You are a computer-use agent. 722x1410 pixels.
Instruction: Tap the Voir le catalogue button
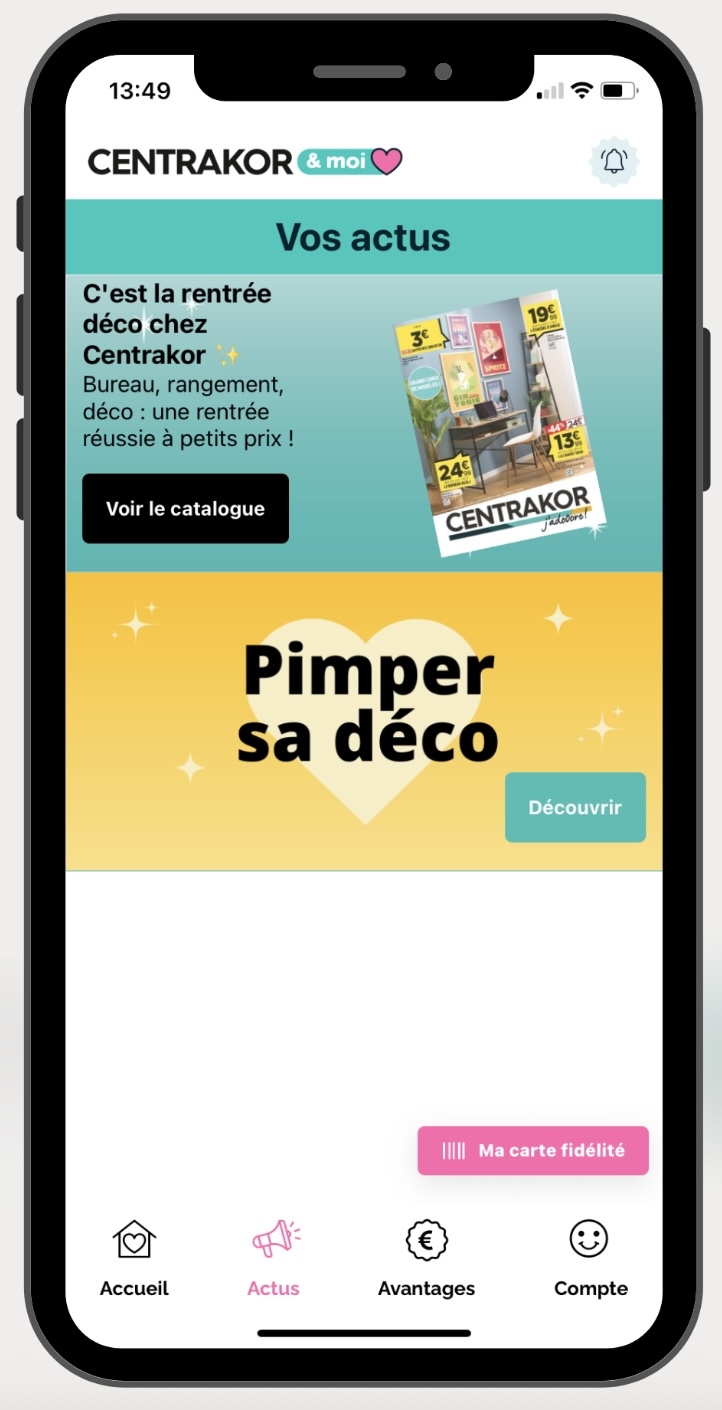(x=185, y=508)
